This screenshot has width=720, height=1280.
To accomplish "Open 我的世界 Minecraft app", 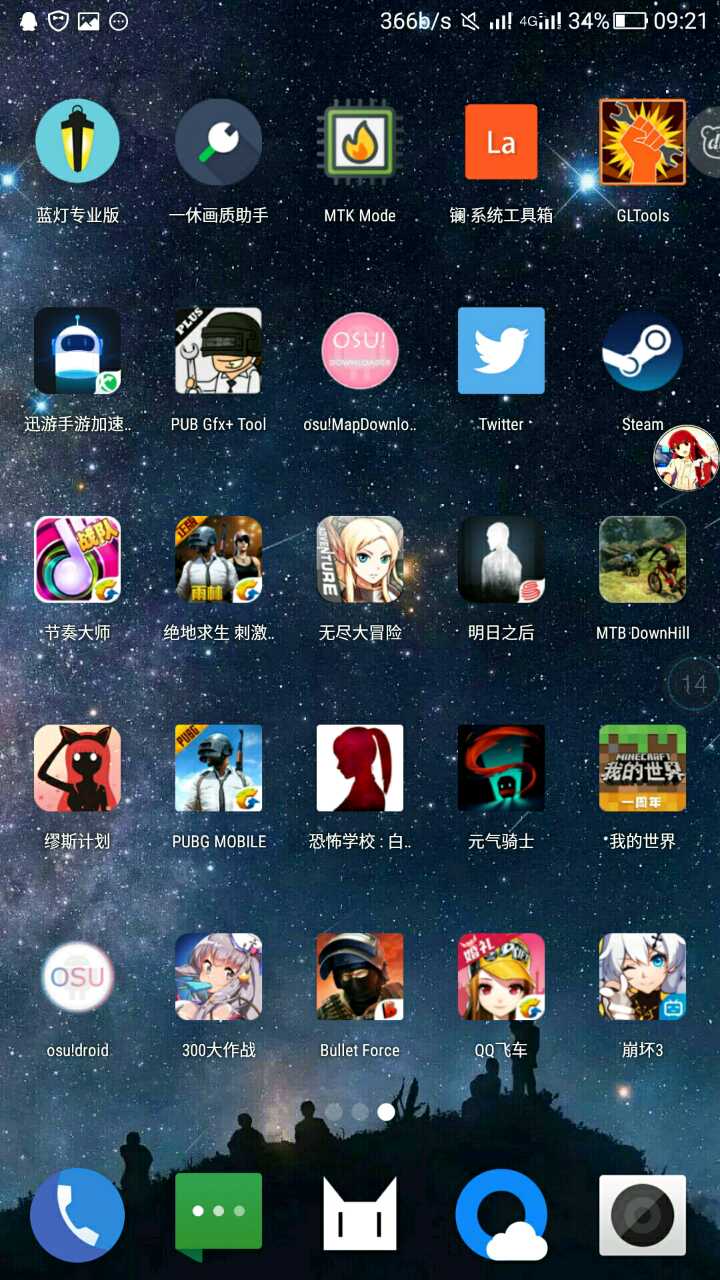I will [x=642, y=768].
